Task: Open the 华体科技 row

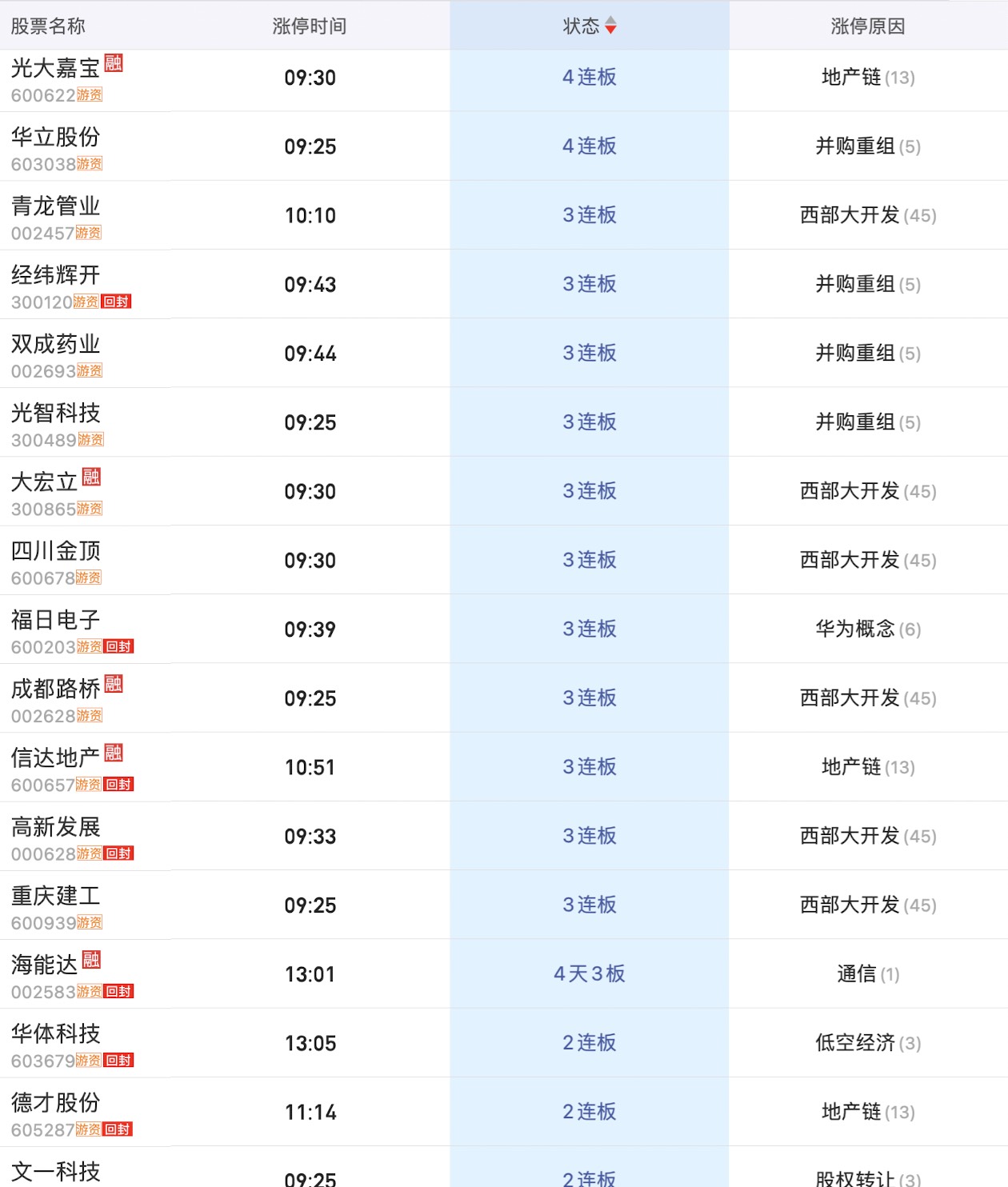Action: 55,1033
